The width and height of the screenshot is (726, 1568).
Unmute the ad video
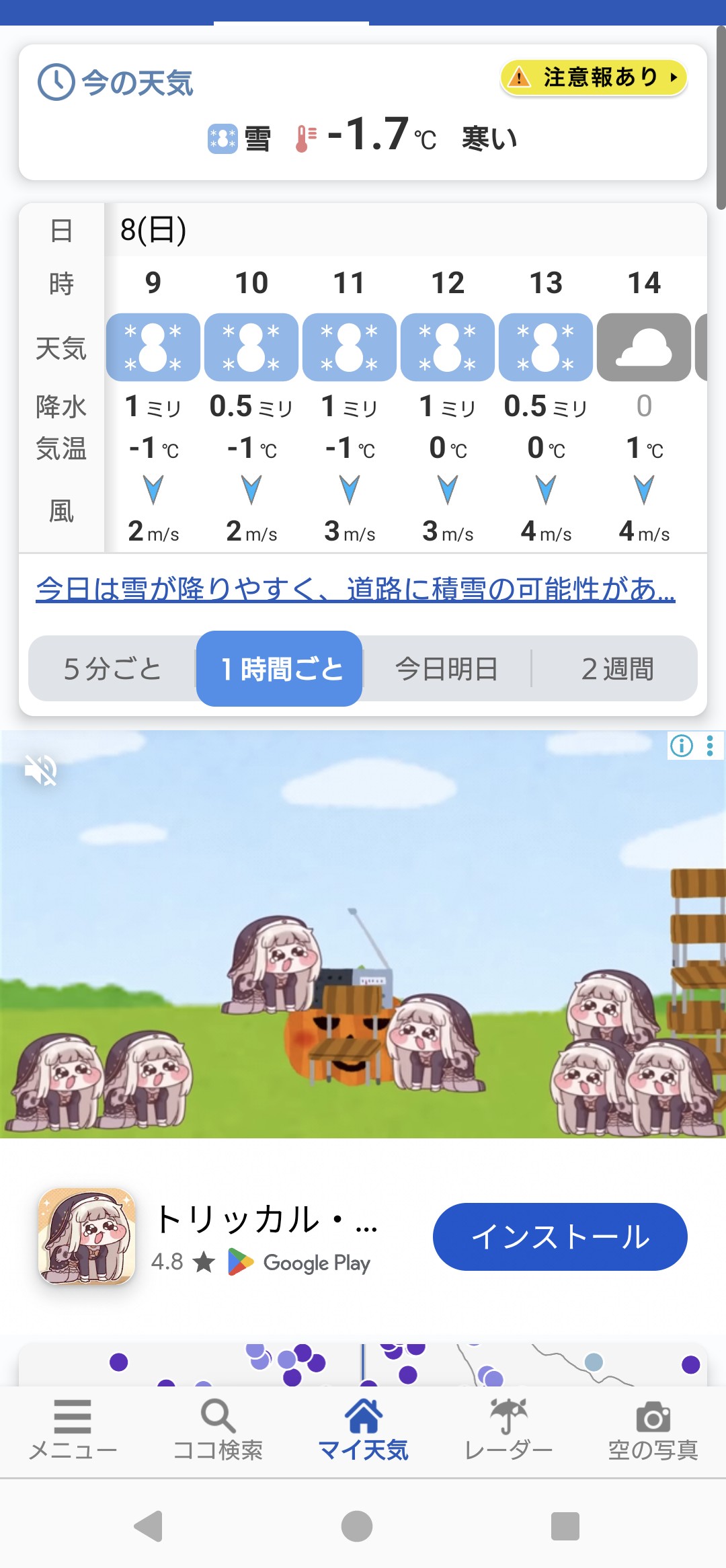(40, 770)
